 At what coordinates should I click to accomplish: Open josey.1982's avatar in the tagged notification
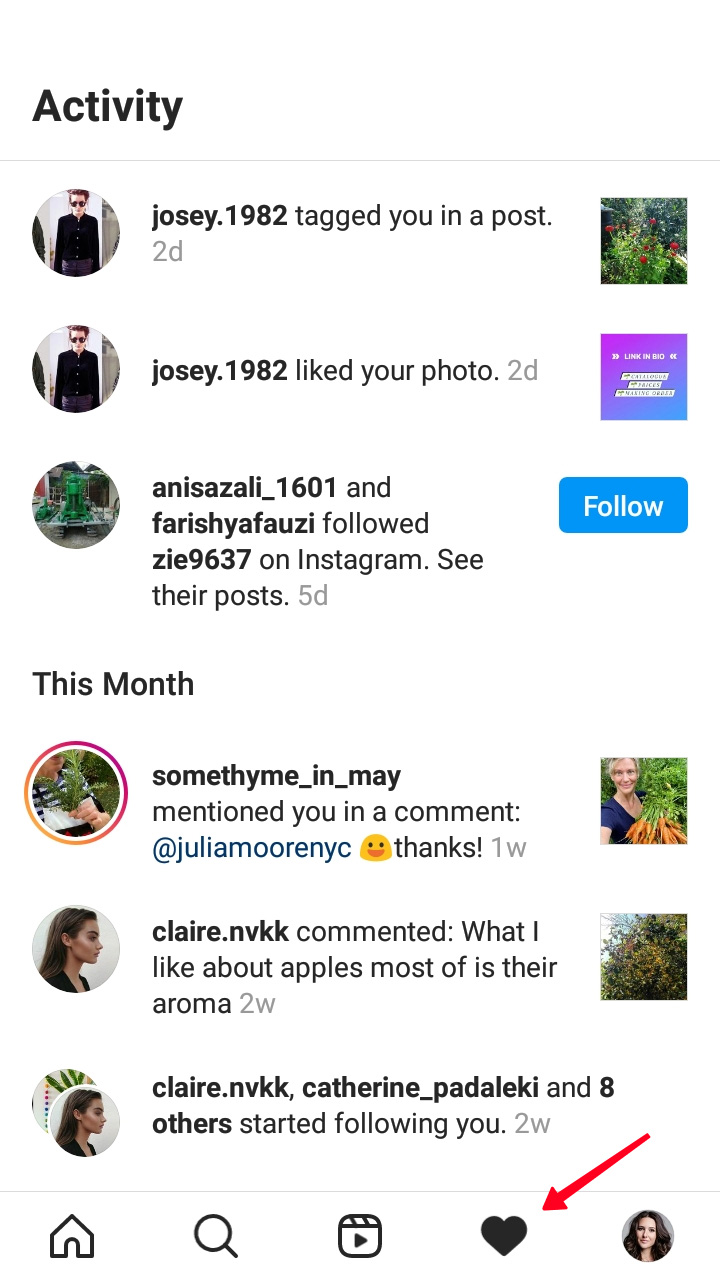(x=76, y=233)
